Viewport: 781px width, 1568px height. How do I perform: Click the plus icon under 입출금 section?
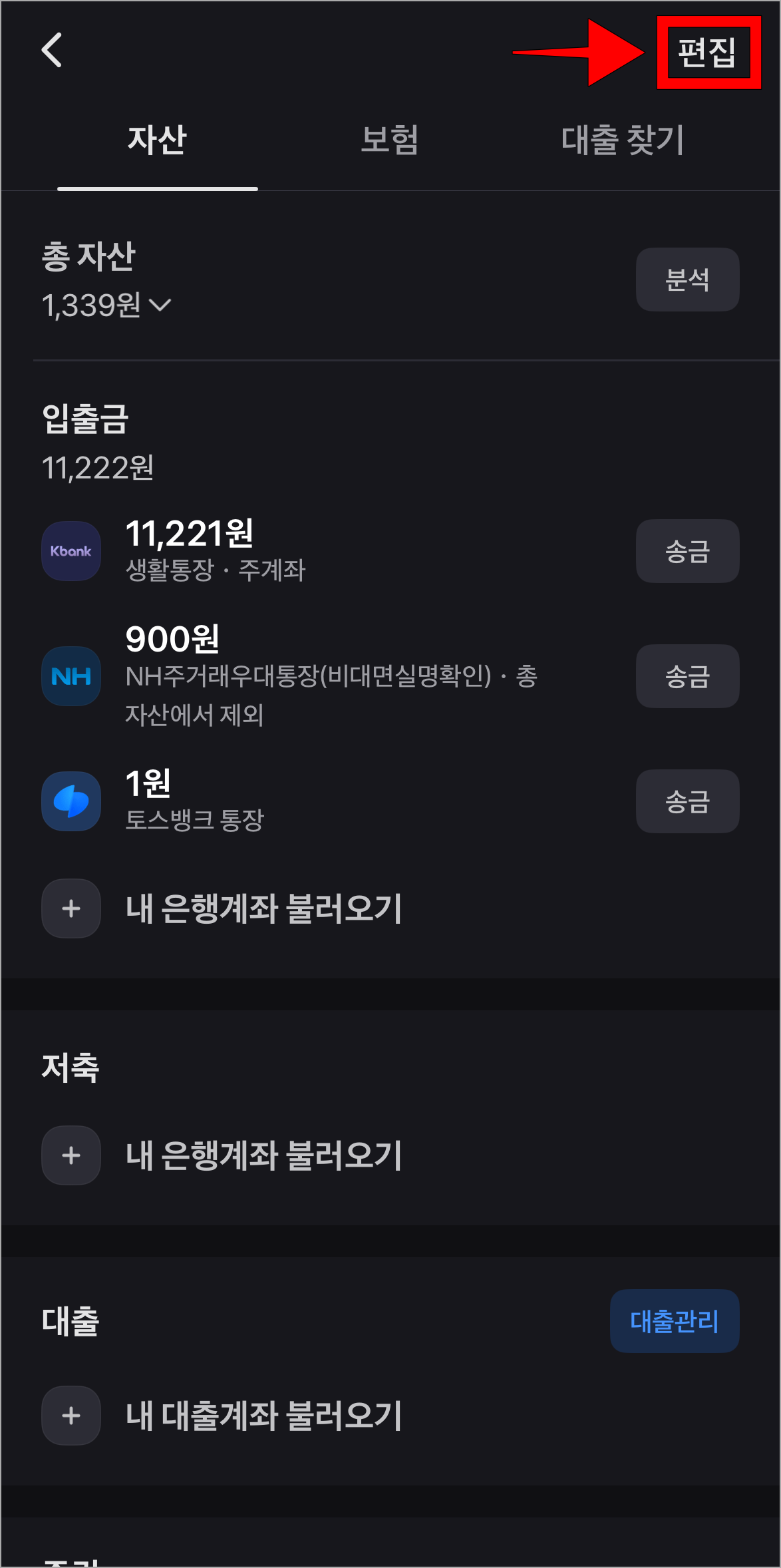click(71, 908)
